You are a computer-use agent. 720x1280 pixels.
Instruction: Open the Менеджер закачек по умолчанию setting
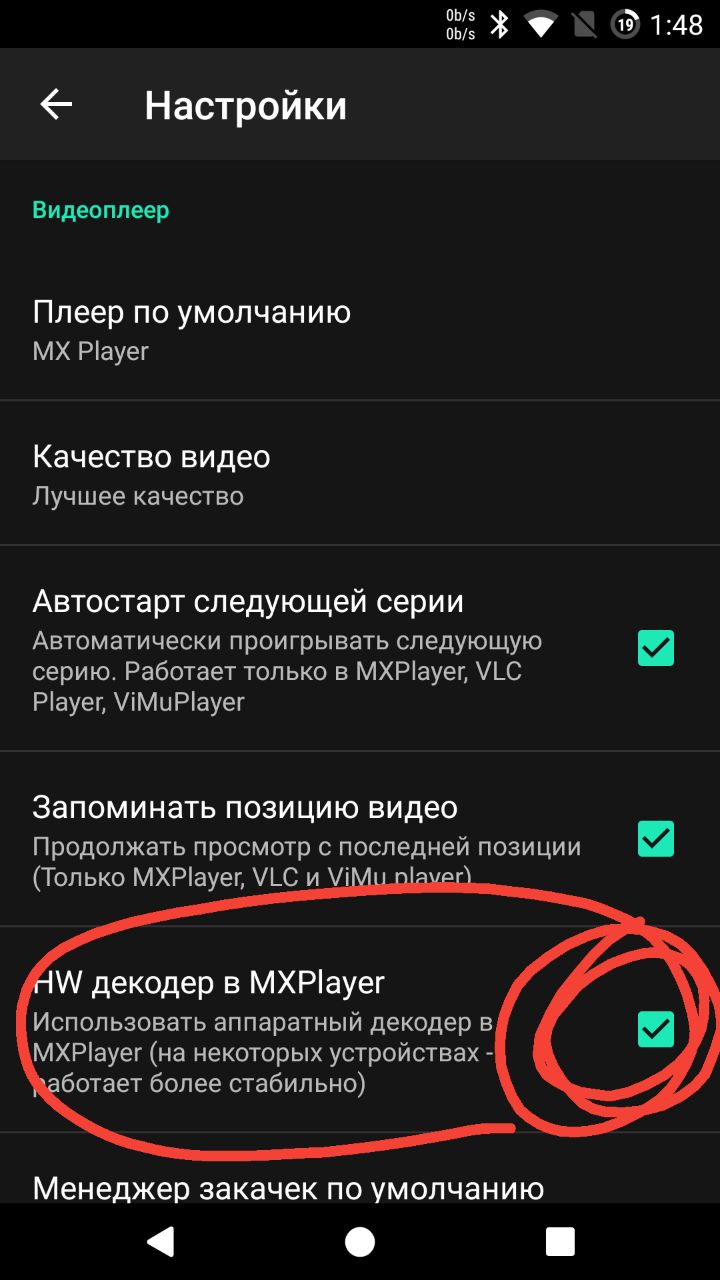pyautogui.click(x=288, y=1186)
